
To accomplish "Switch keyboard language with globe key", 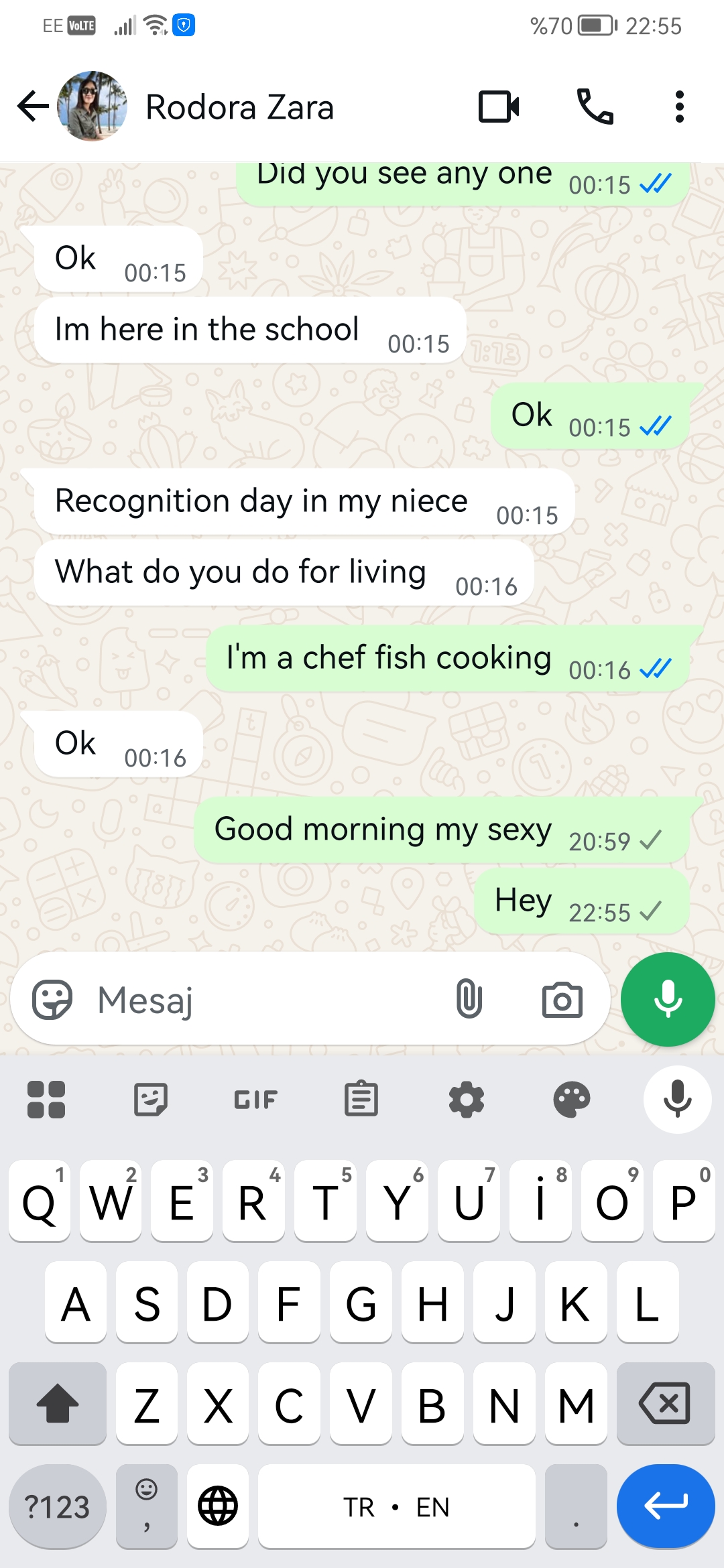I will pos(218,1506).
